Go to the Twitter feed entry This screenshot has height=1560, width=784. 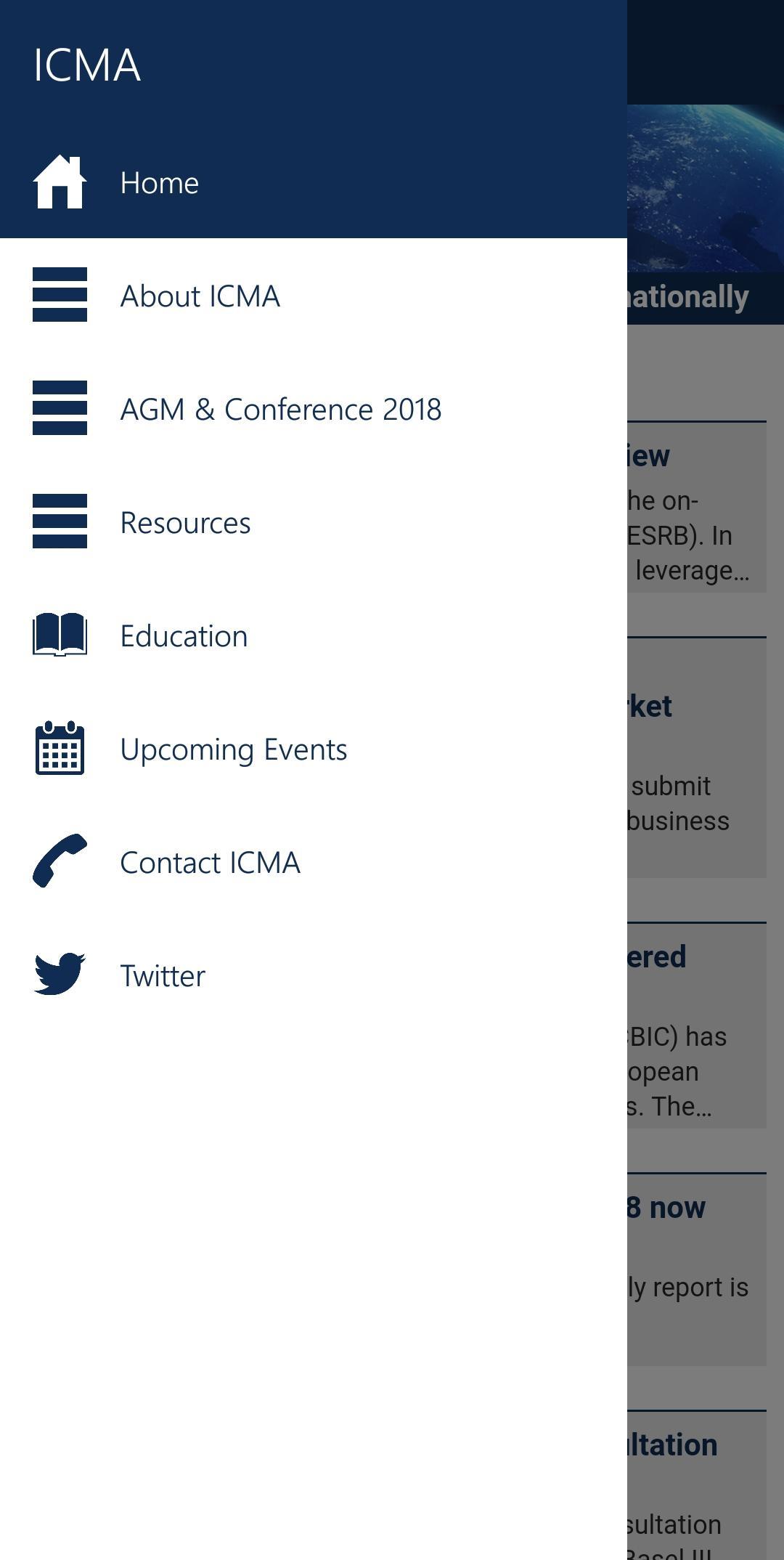163,975
